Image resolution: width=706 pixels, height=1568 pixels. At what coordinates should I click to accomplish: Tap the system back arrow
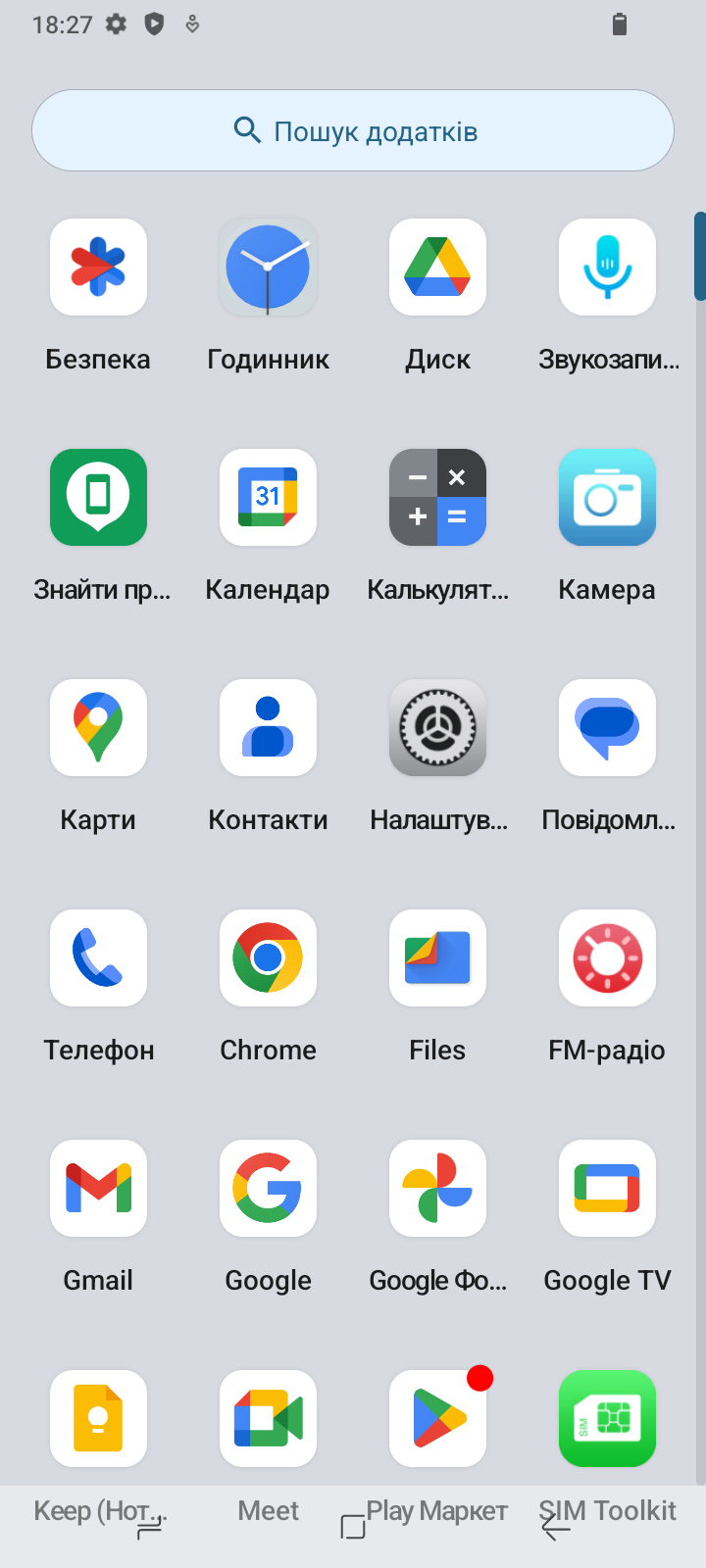coord(556,1527)
